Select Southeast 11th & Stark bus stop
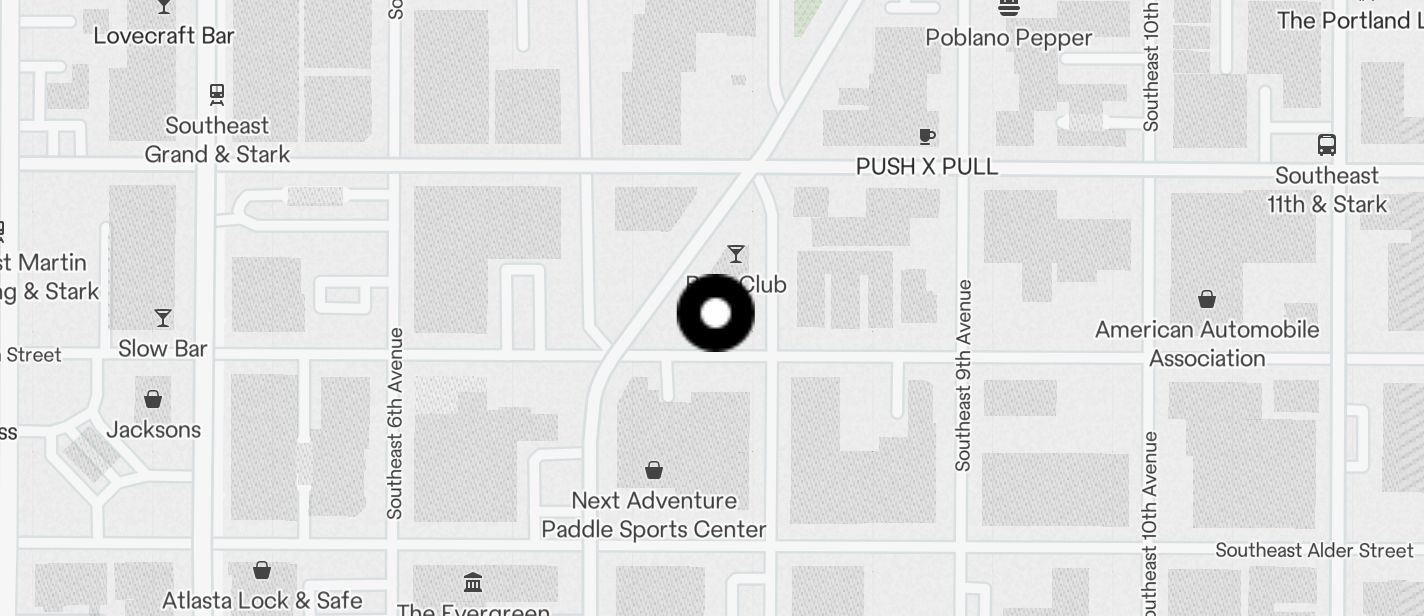 tap(1326, 145)
